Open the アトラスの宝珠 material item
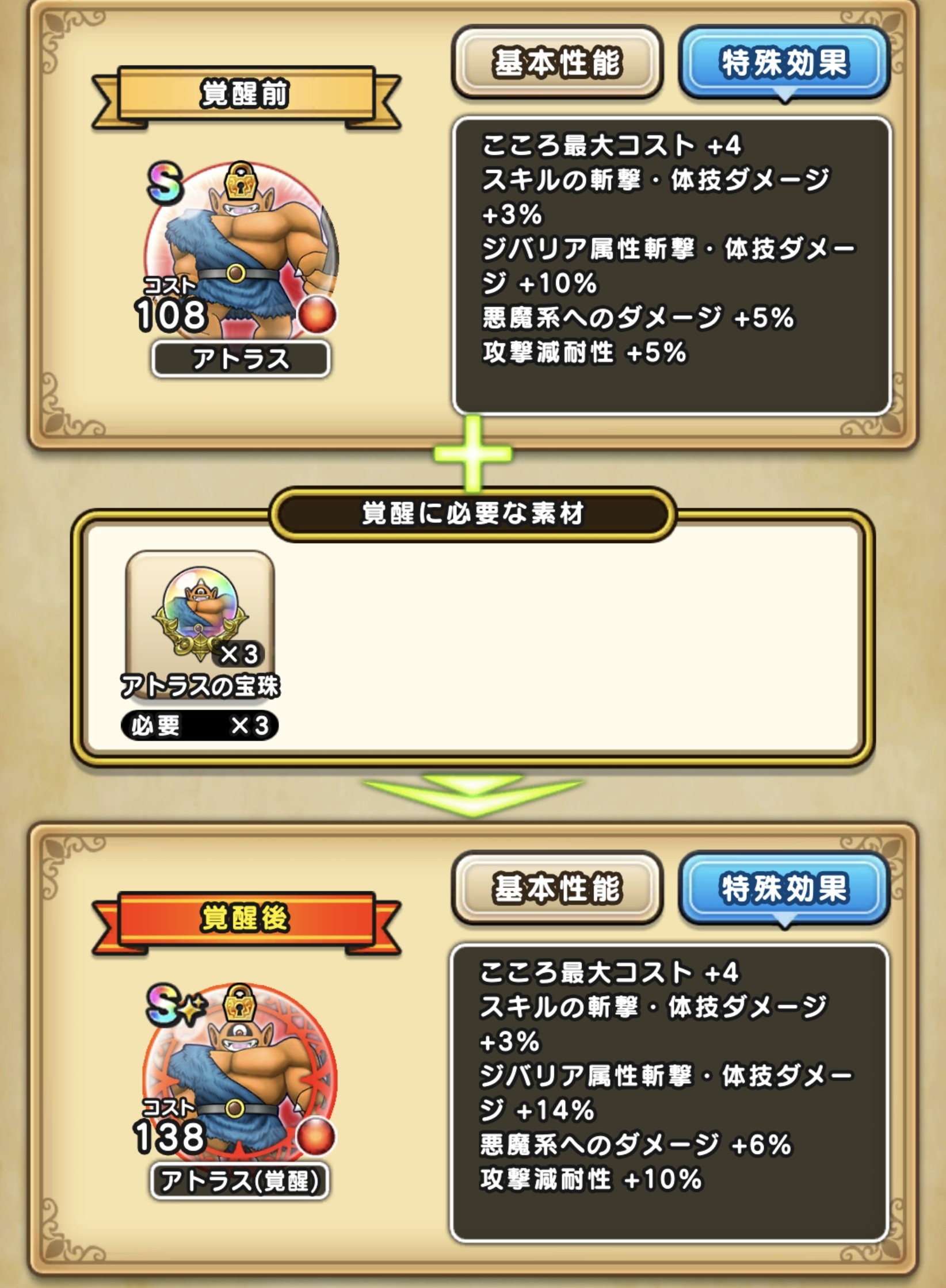The height and width of the screenshot is (1288, 946). click(200, 610)
